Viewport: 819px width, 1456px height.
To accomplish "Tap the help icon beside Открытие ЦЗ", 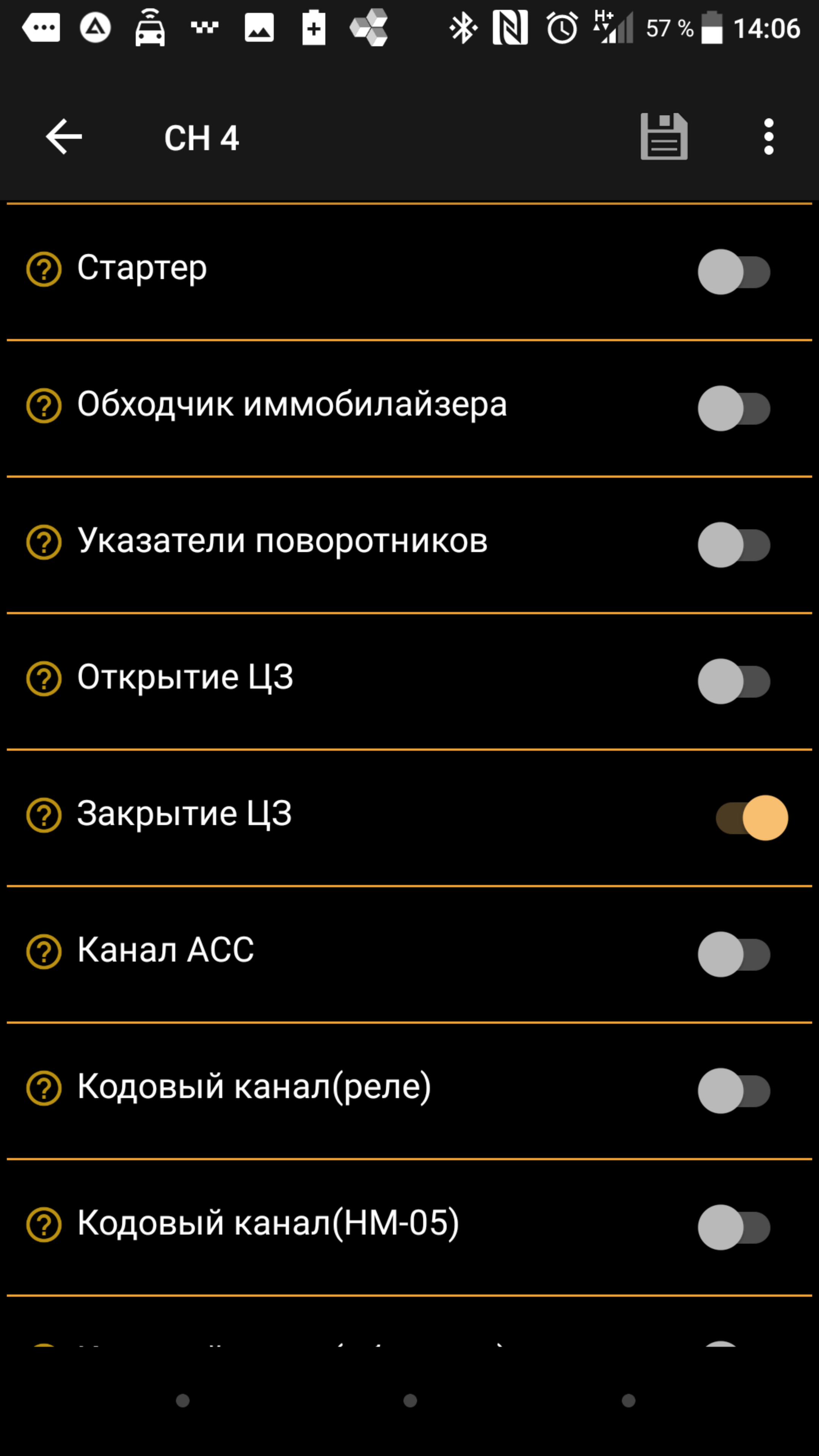I will tap(44, 679).
